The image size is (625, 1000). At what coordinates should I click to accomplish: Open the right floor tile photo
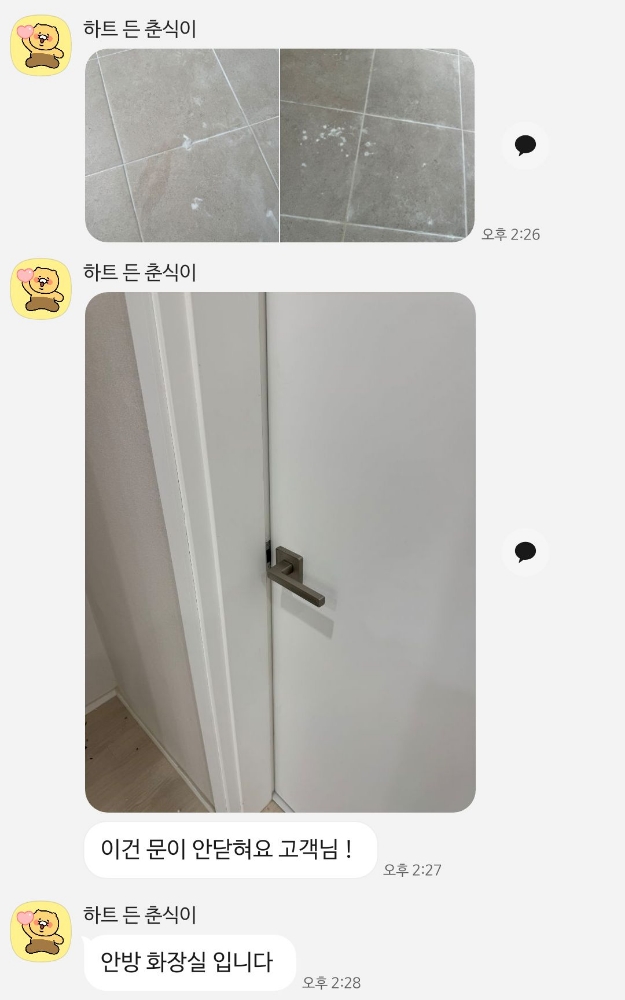(x=377, y=145)
